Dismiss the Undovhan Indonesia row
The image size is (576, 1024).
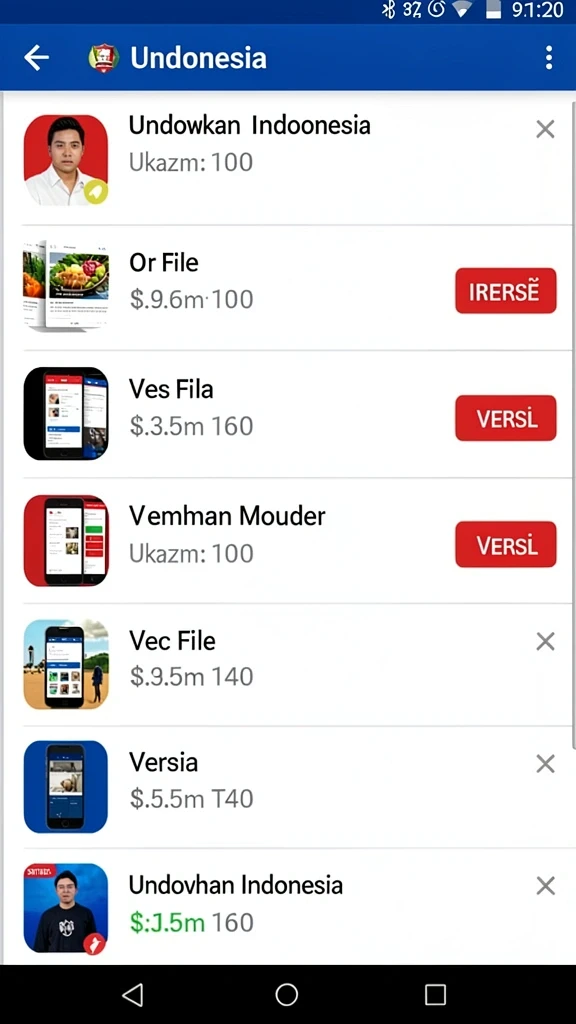pyautogui.click(x=545, y=886)
